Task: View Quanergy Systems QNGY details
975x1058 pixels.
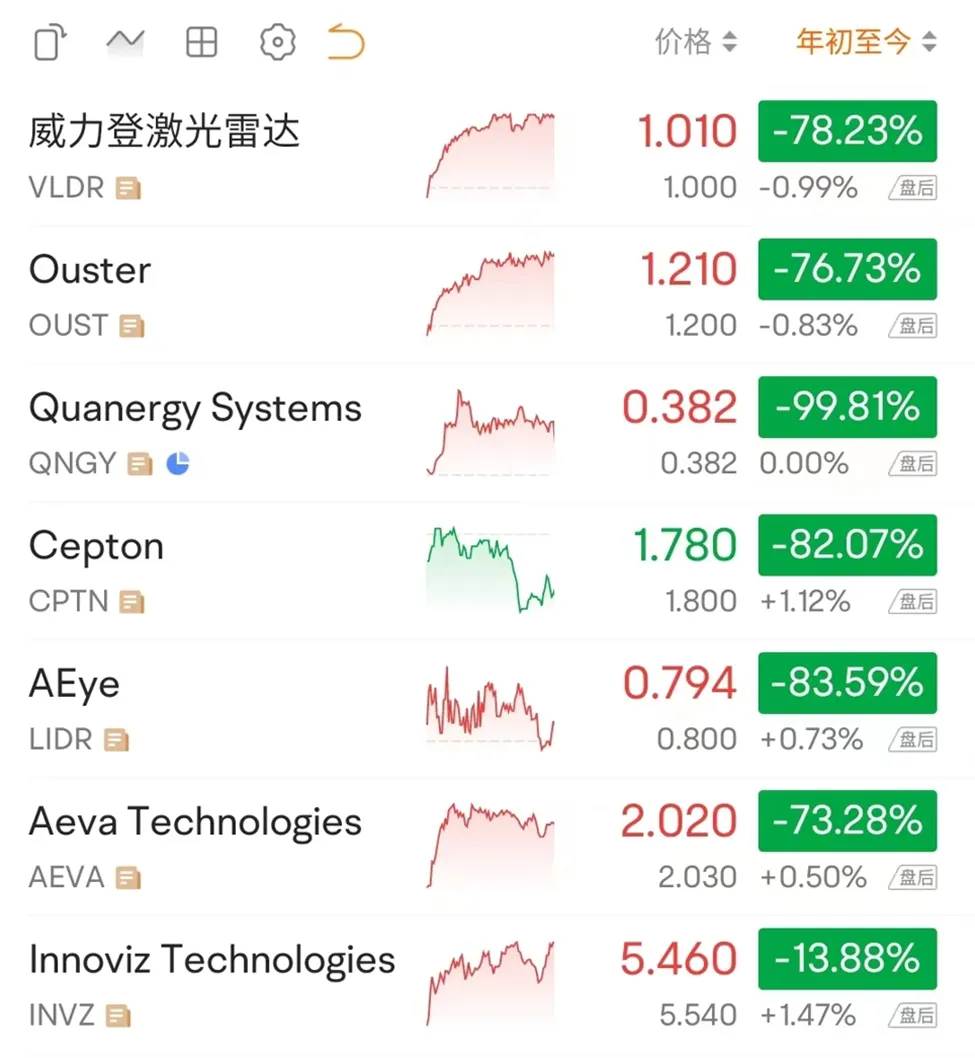Action: pos(487,433)
